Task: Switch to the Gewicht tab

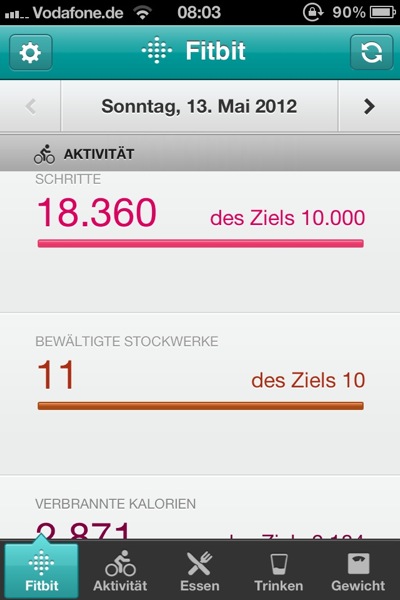Action: click(x=358, y=571)
